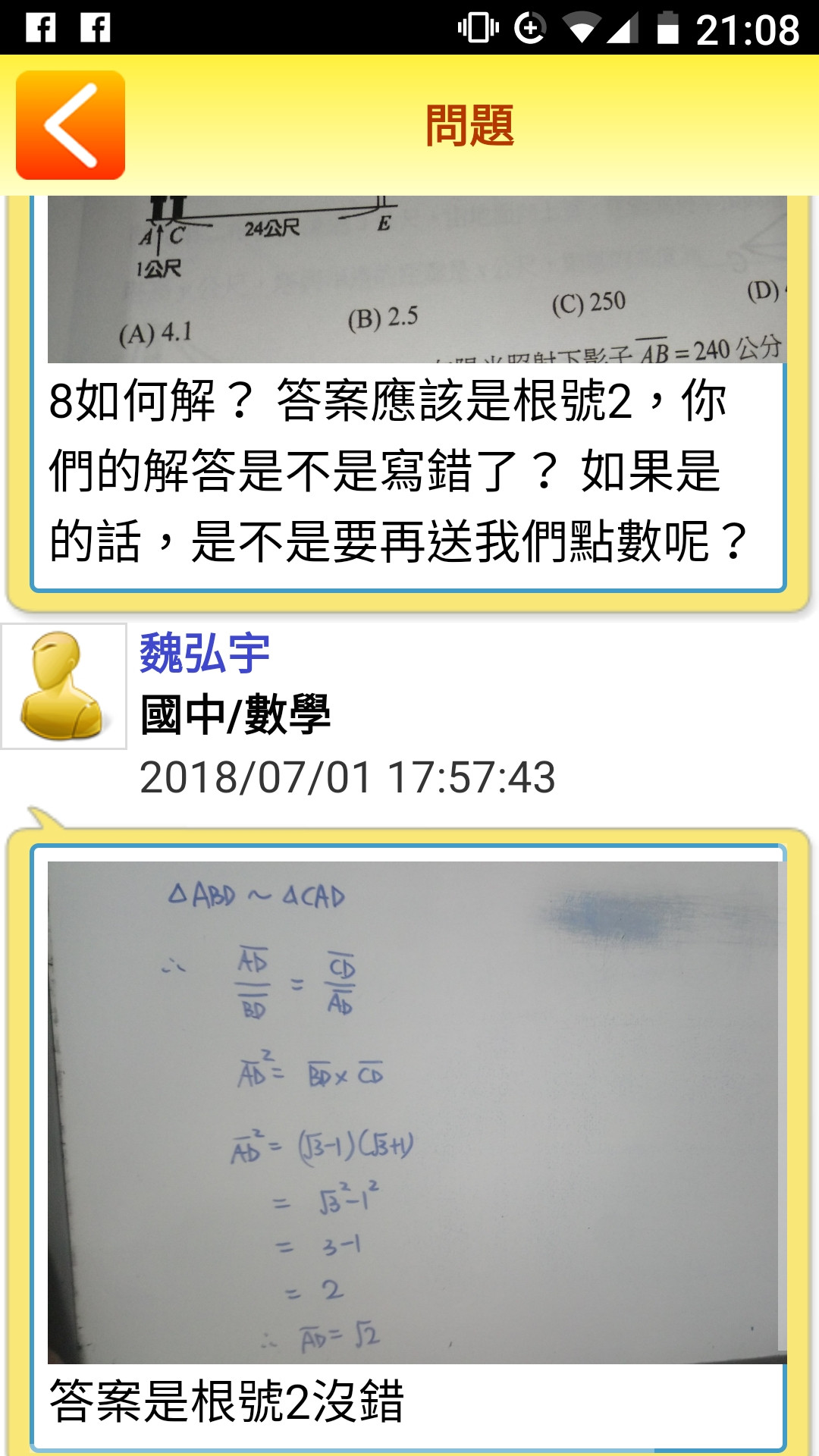Go back using the orange arrow button
The image size is (819, 1456).
(71, 125)
